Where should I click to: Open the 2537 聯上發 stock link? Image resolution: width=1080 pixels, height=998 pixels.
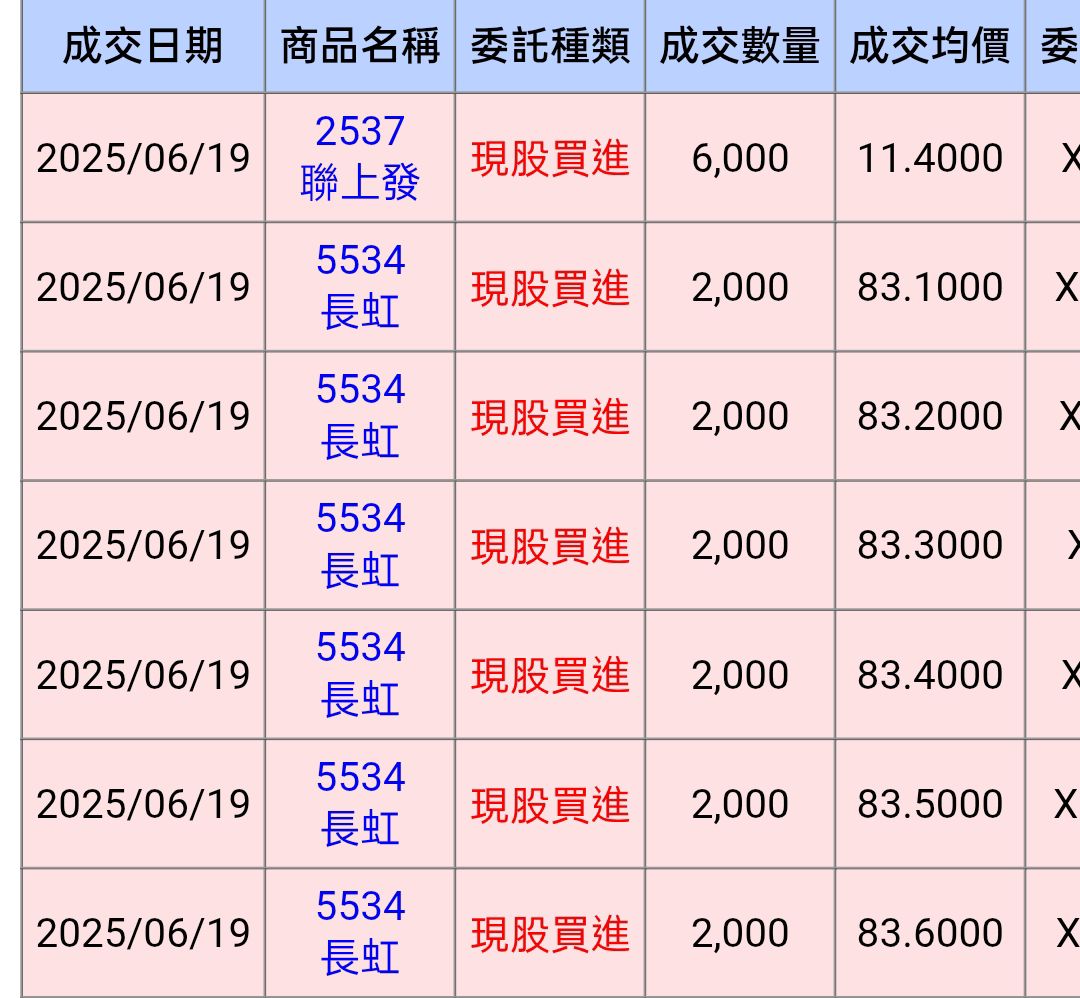pos(360,158)
